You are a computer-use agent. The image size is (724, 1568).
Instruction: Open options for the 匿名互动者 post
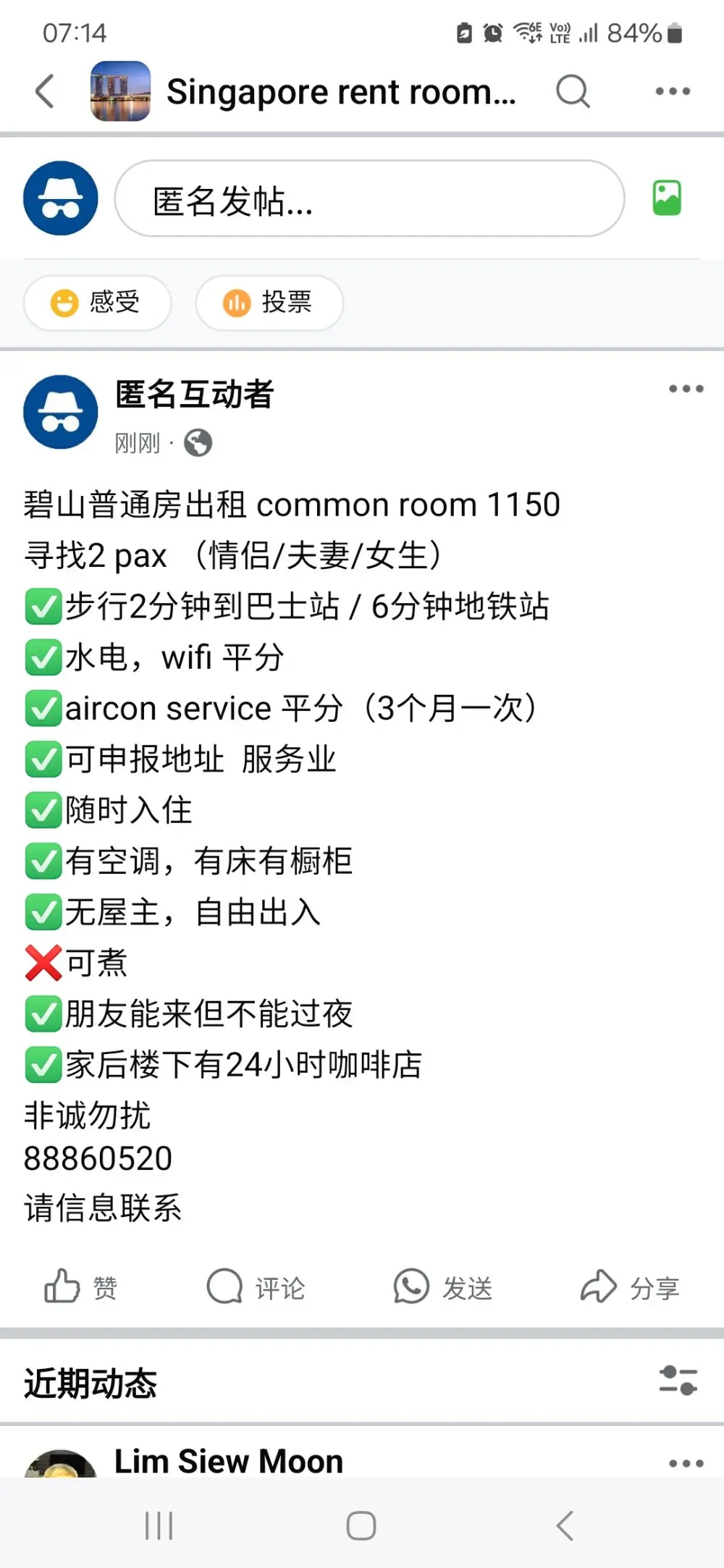tap(686, 389)
